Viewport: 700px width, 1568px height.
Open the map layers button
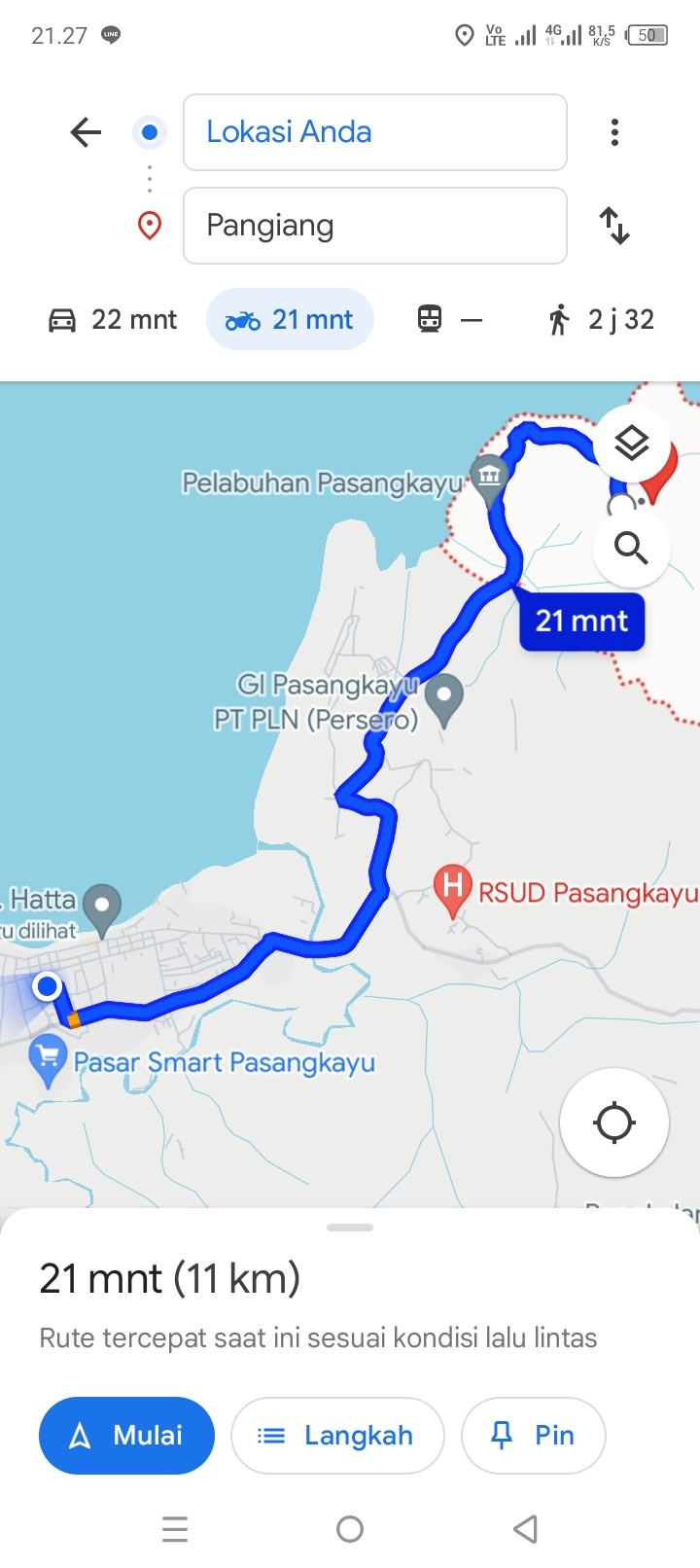(632, 445)
